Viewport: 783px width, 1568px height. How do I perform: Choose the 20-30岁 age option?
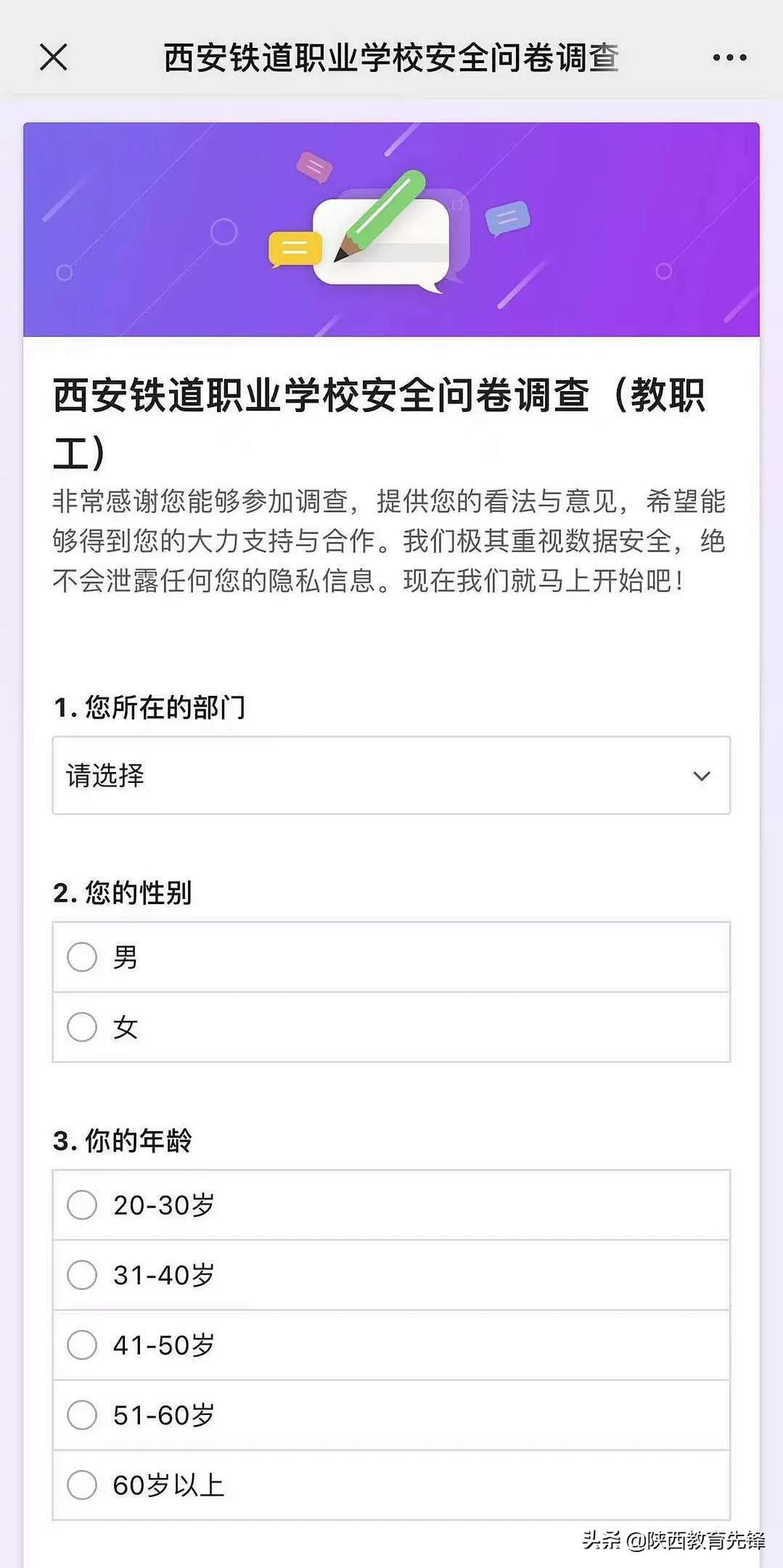point(83,1203)
